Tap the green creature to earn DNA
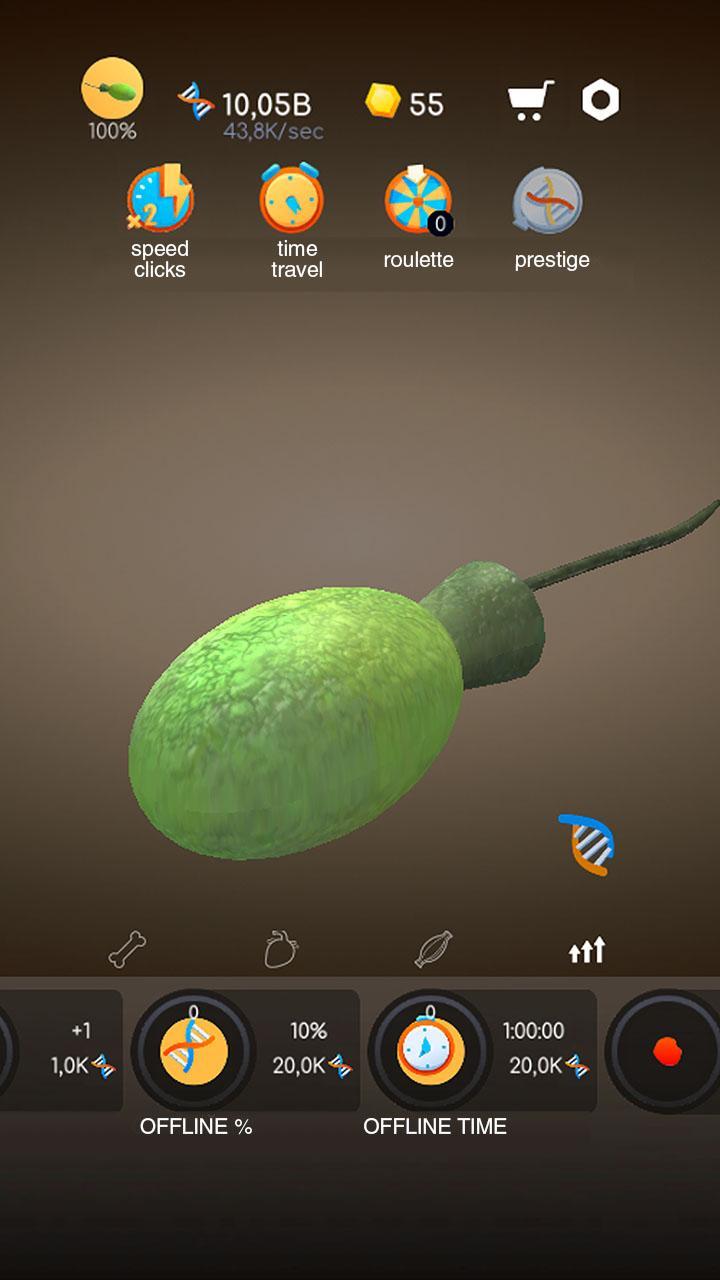 point(300,720)
